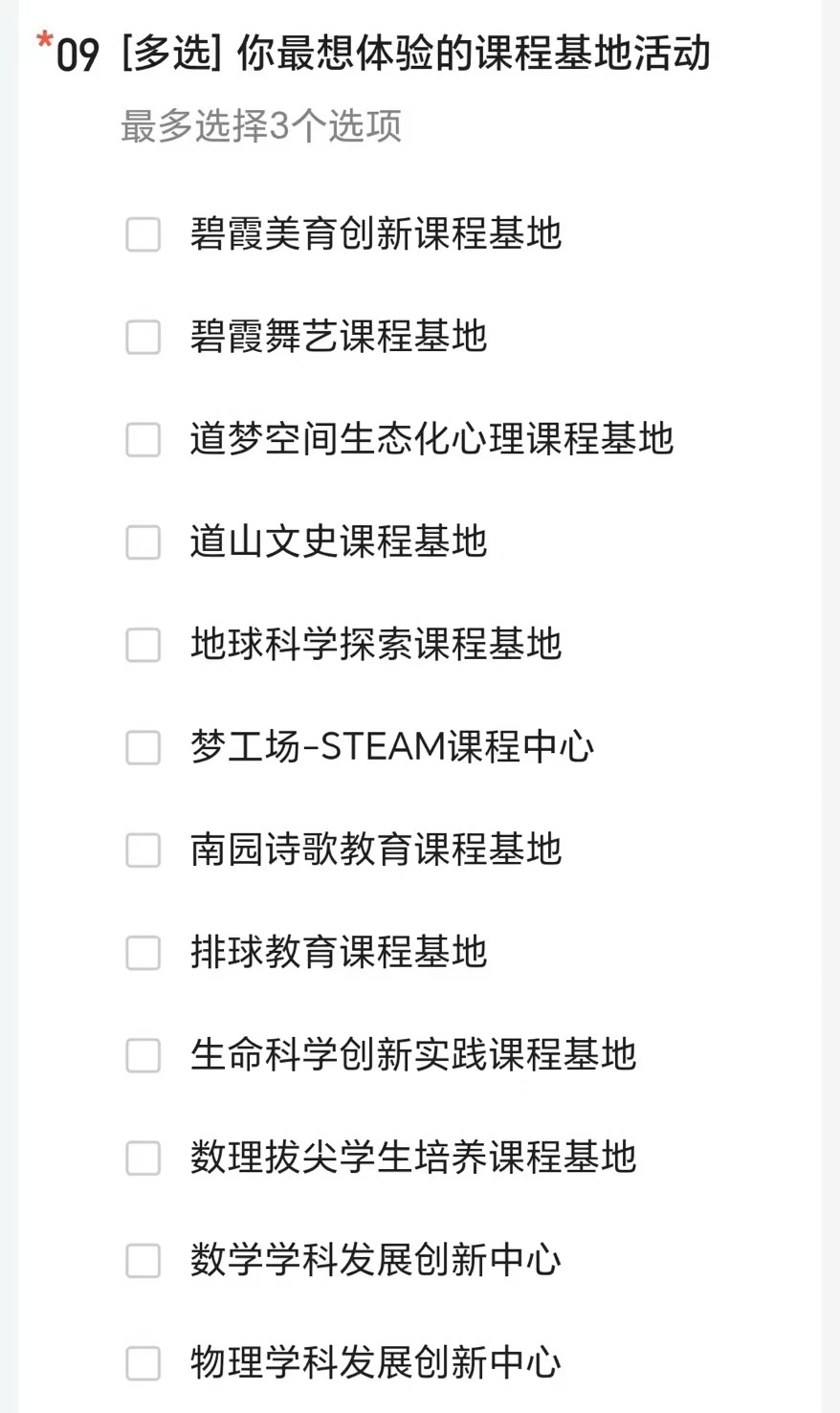Check 碧霞美育创新课程基地 option

point(144,234)
